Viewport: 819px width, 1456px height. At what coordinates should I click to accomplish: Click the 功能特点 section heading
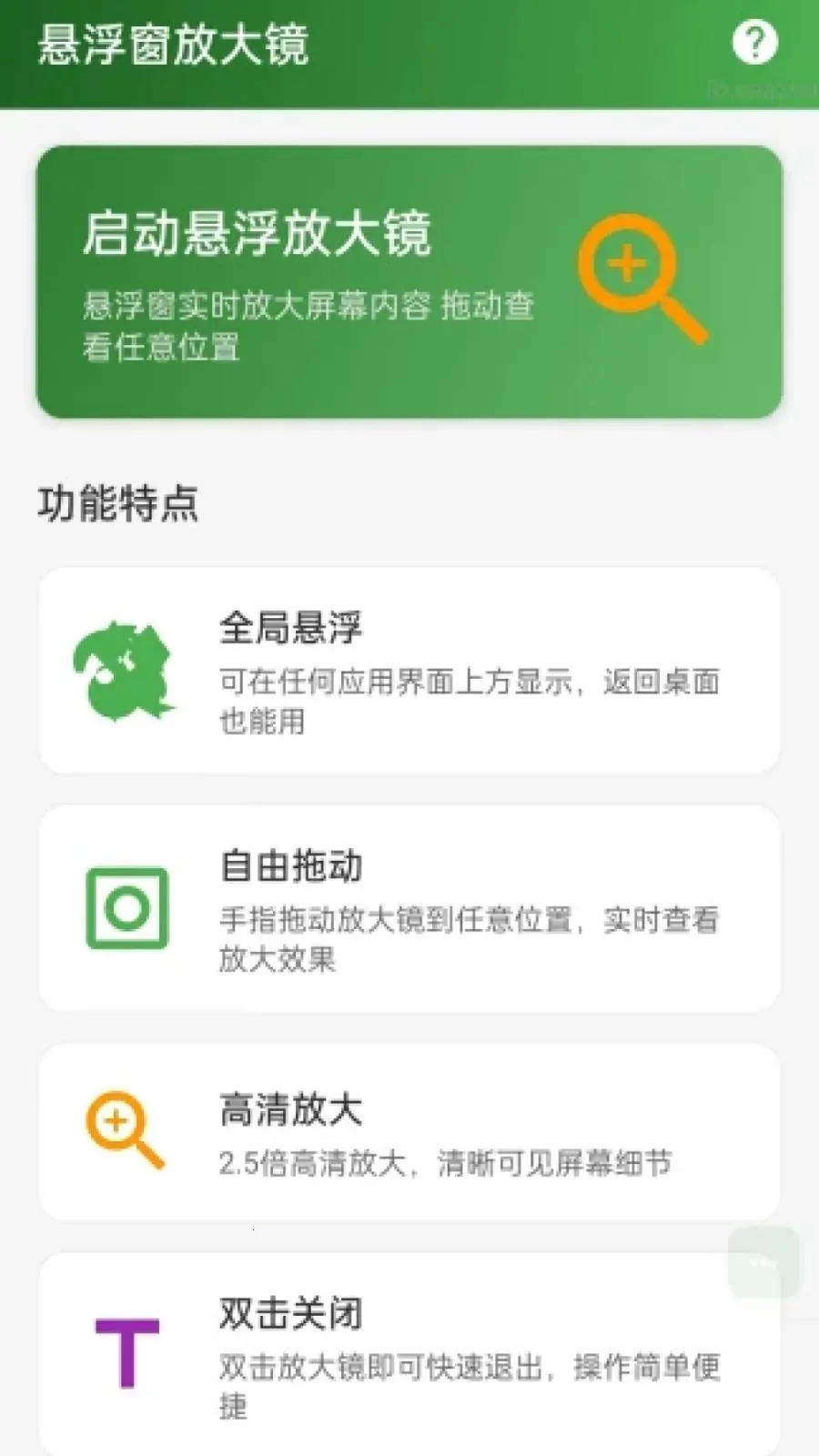click(118, 502)
